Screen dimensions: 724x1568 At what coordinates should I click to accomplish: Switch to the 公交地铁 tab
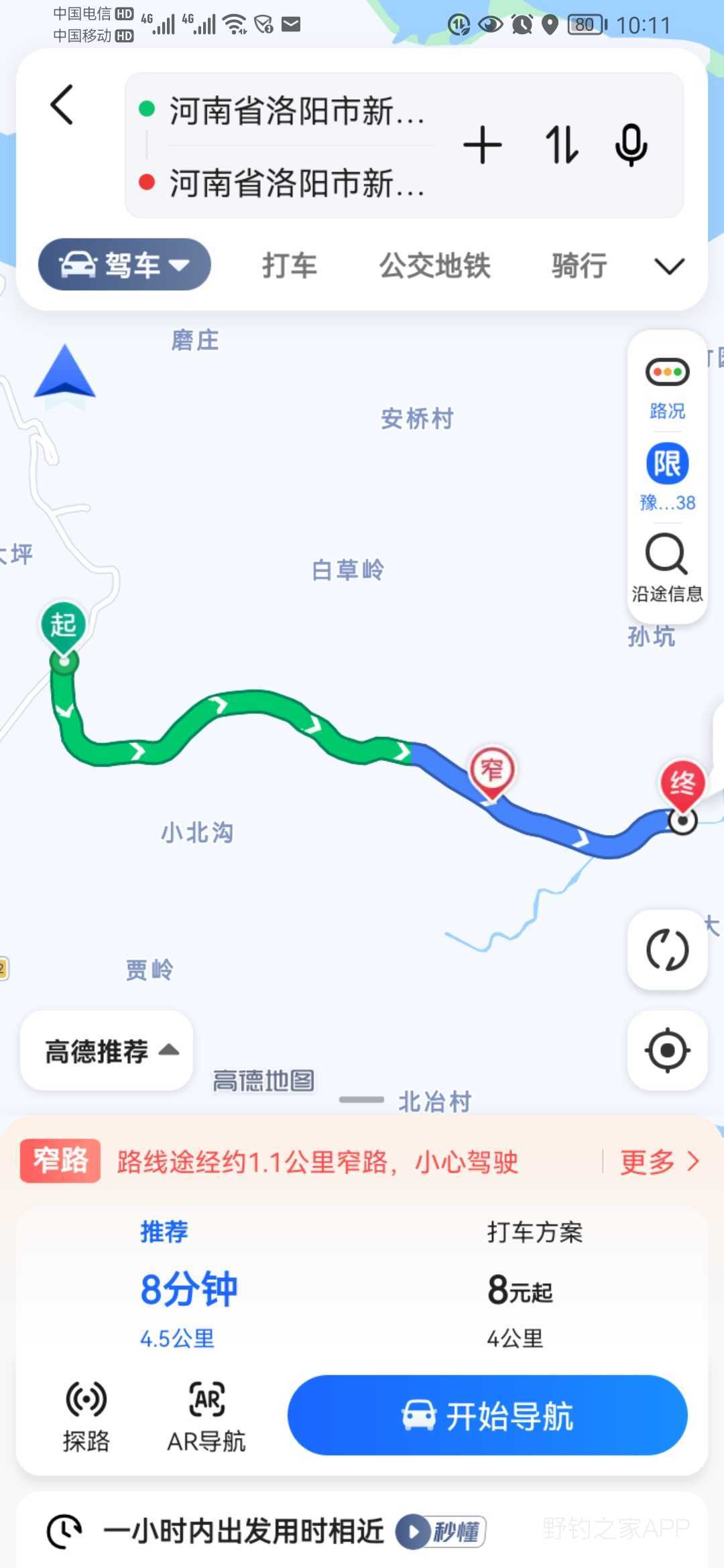tap(434, 265)
